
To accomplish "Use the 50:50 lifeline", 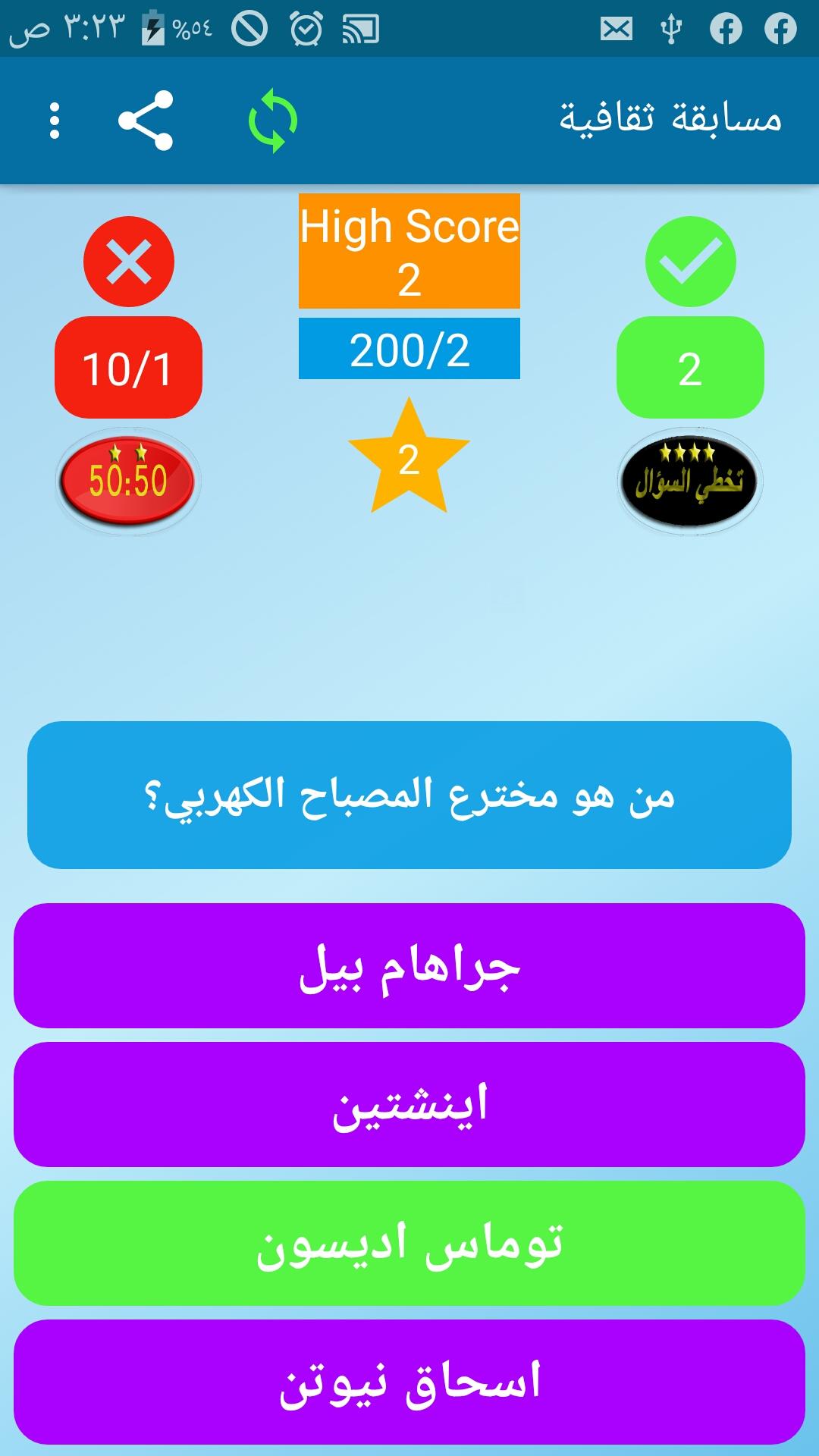I will click(128, 481).
